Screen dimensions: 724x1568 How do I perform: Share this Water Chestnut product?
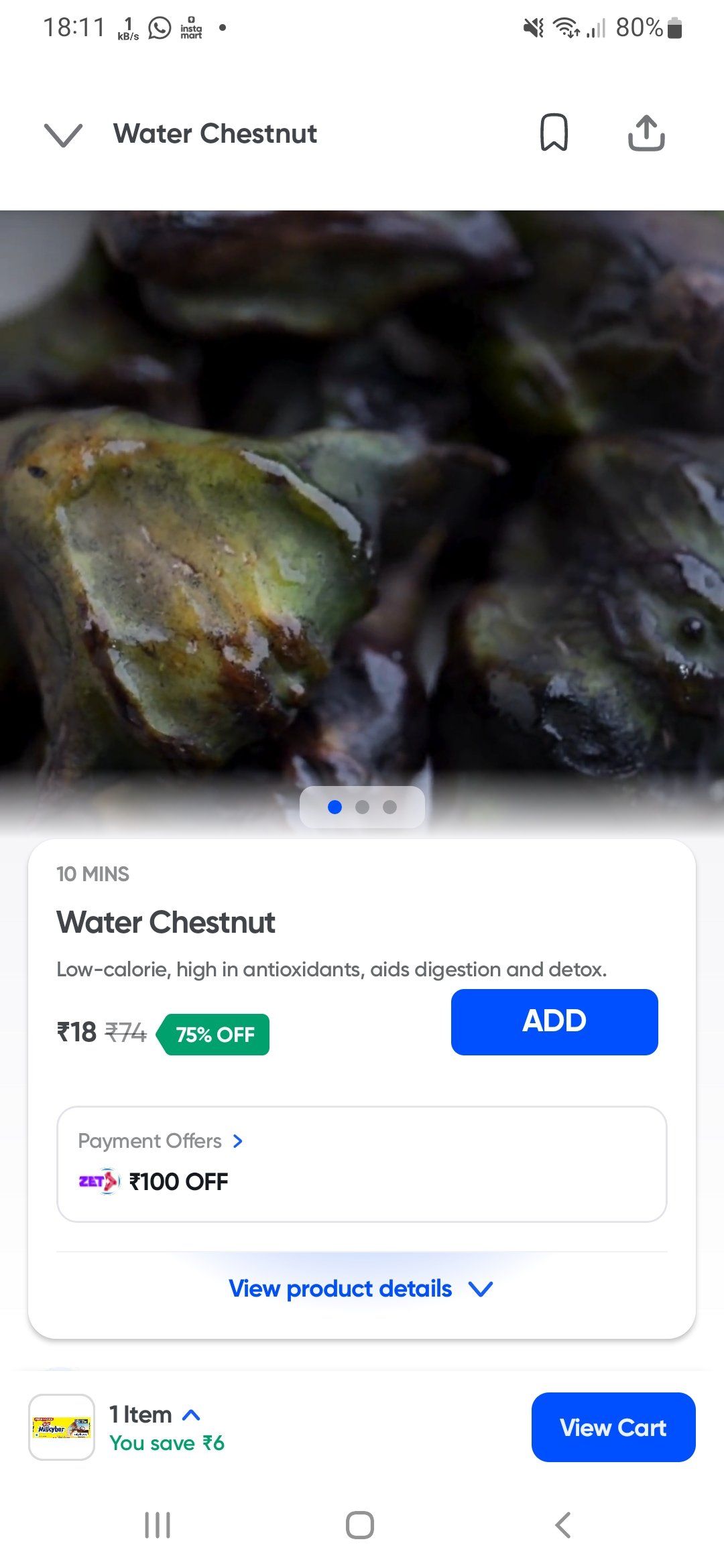coord(646,133)
